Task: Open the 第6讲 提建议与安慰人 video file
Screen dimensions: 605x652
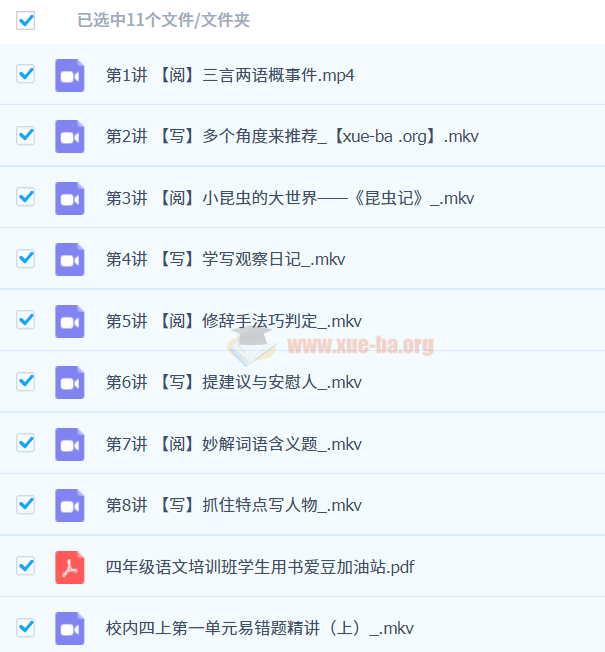Action: [x=233, y=382]
